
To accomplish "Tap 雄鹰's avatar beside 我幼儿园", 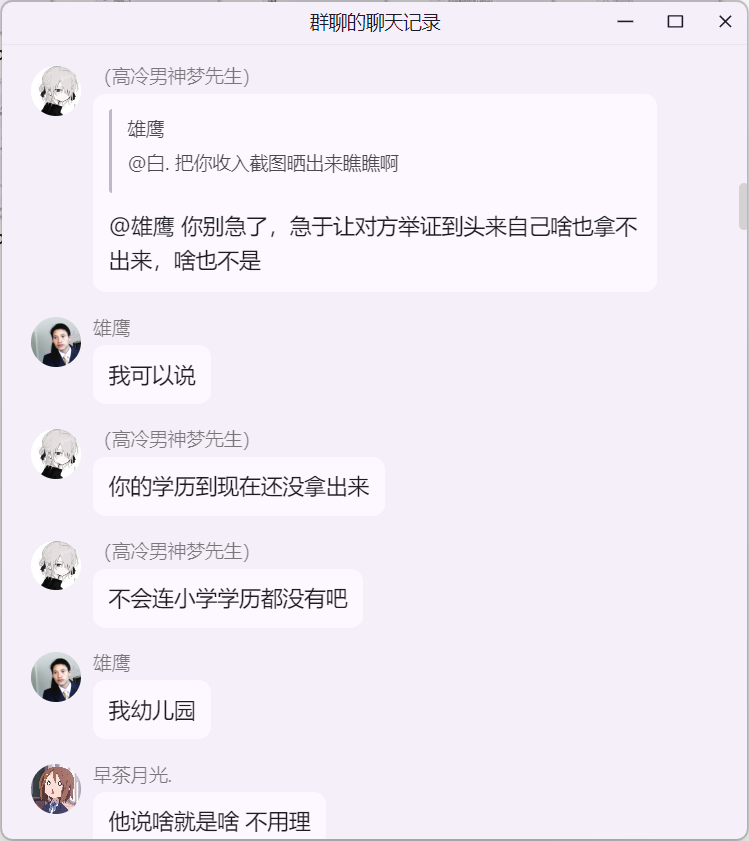I will 56,677.
